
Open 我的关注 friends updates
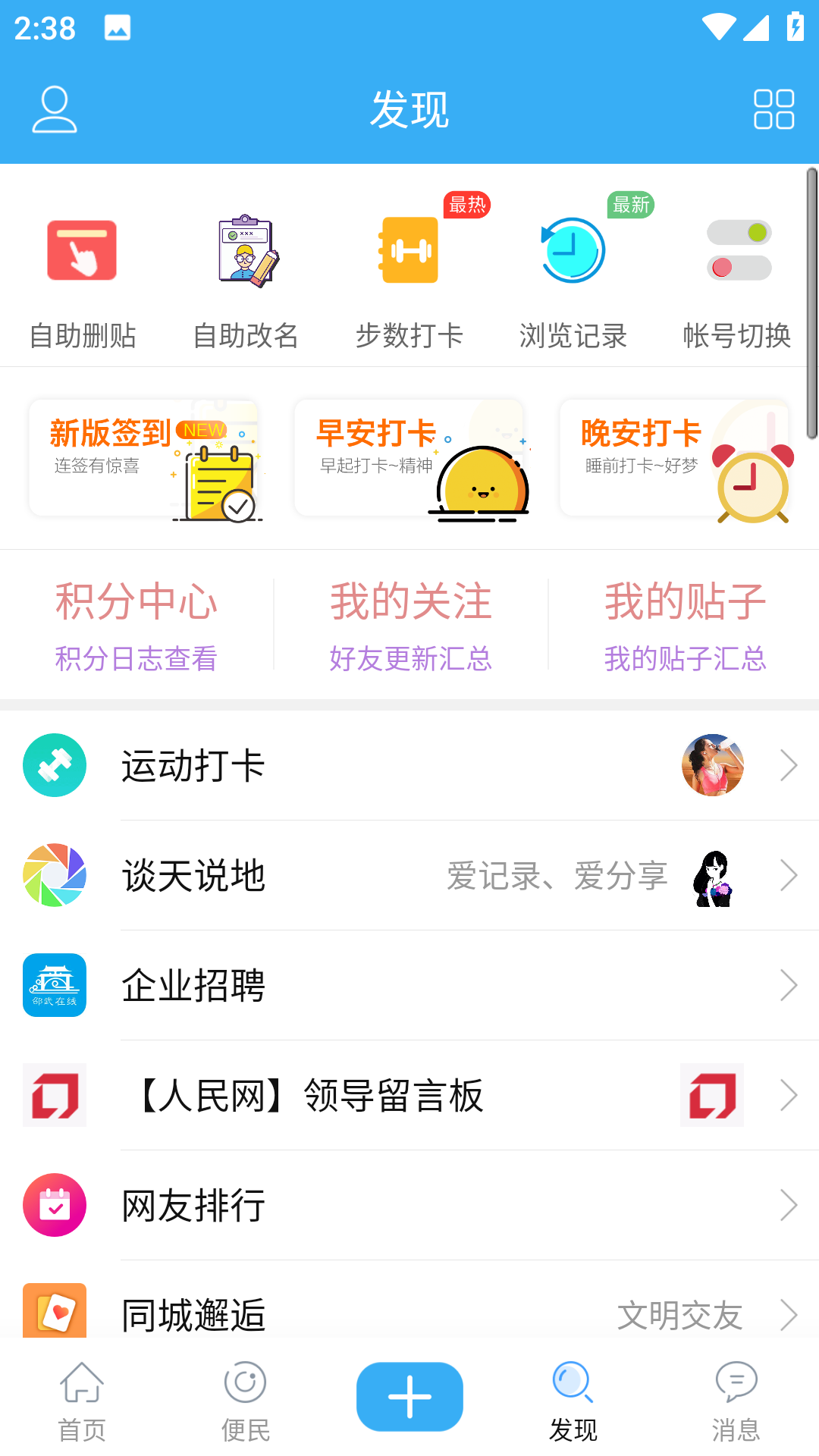pyautogui.click(x=411, y=623)
